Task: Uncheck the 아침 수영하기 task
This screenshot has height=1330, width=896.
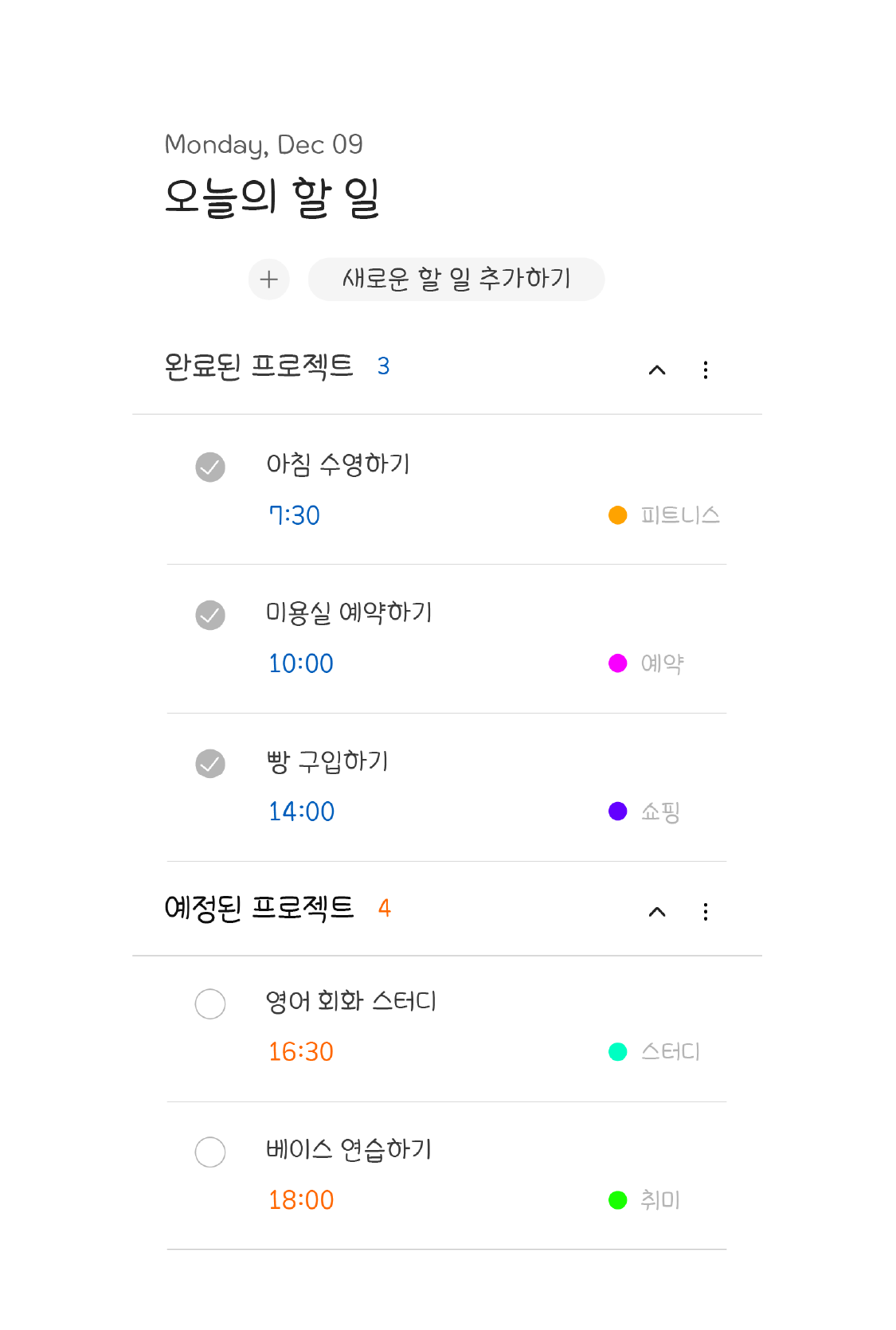Action: (210, 467)
